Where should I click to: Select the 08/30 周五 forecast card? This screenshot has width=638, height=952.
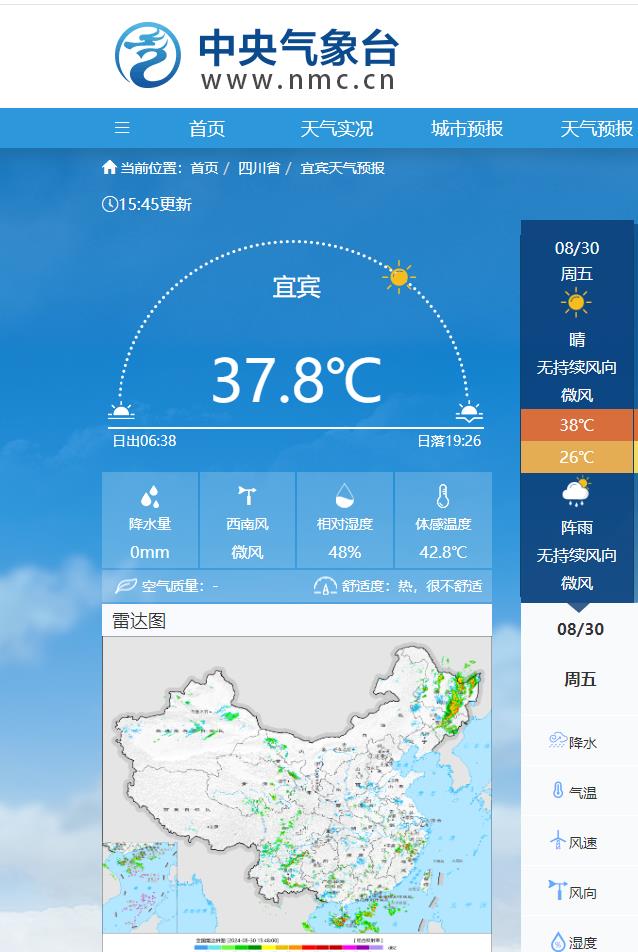576,410
